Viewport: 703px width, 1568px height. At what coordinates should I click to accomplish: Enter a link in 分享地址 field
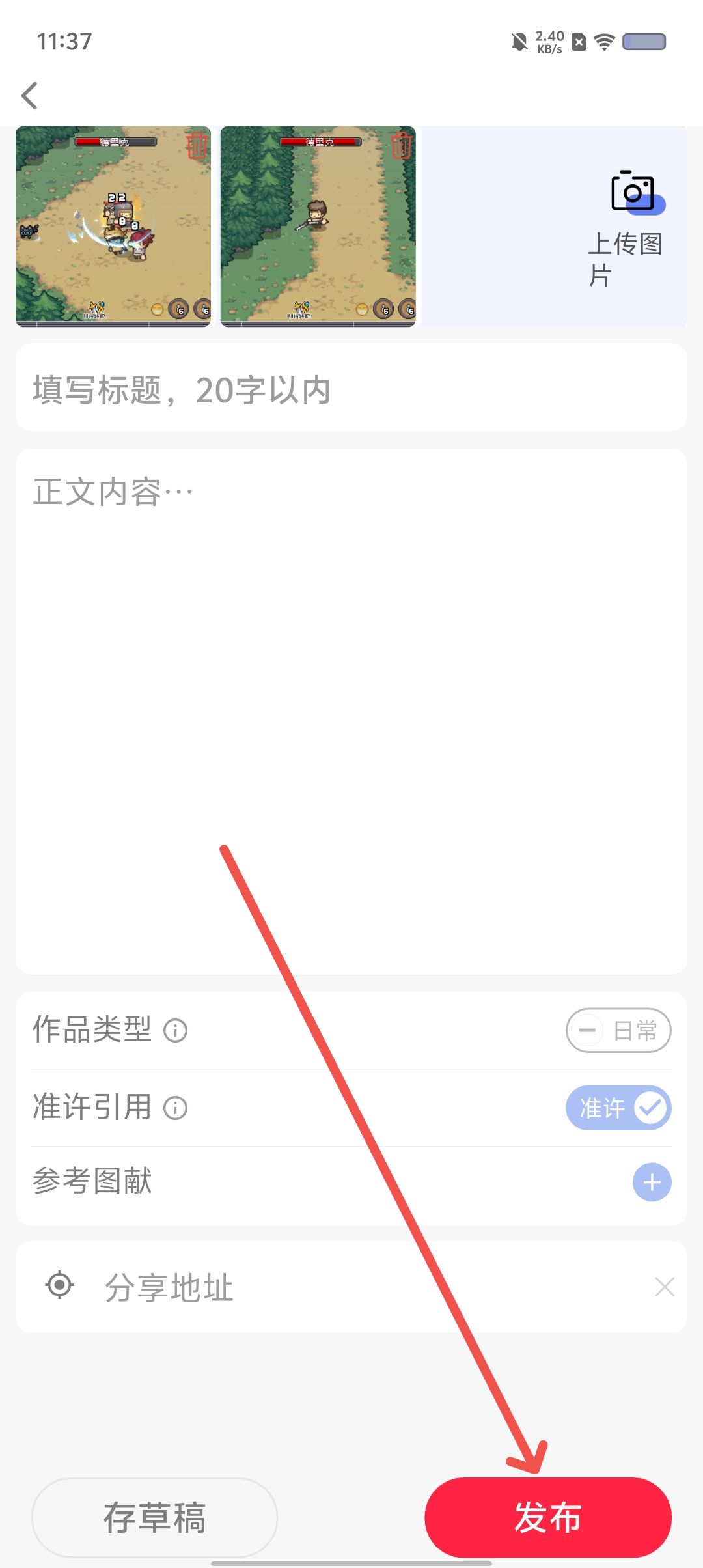click(365, 1287)
